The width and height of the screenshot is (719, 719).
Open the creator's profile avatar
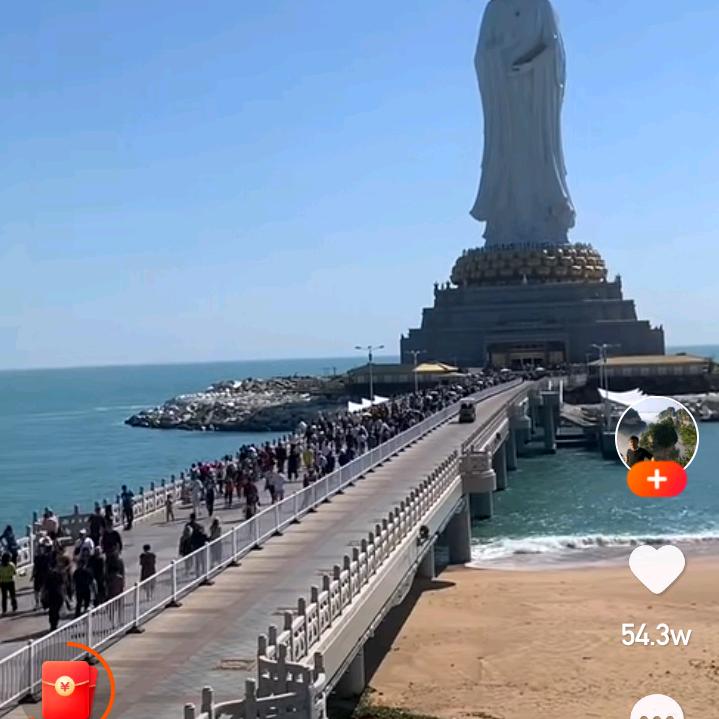click(656, 434)
